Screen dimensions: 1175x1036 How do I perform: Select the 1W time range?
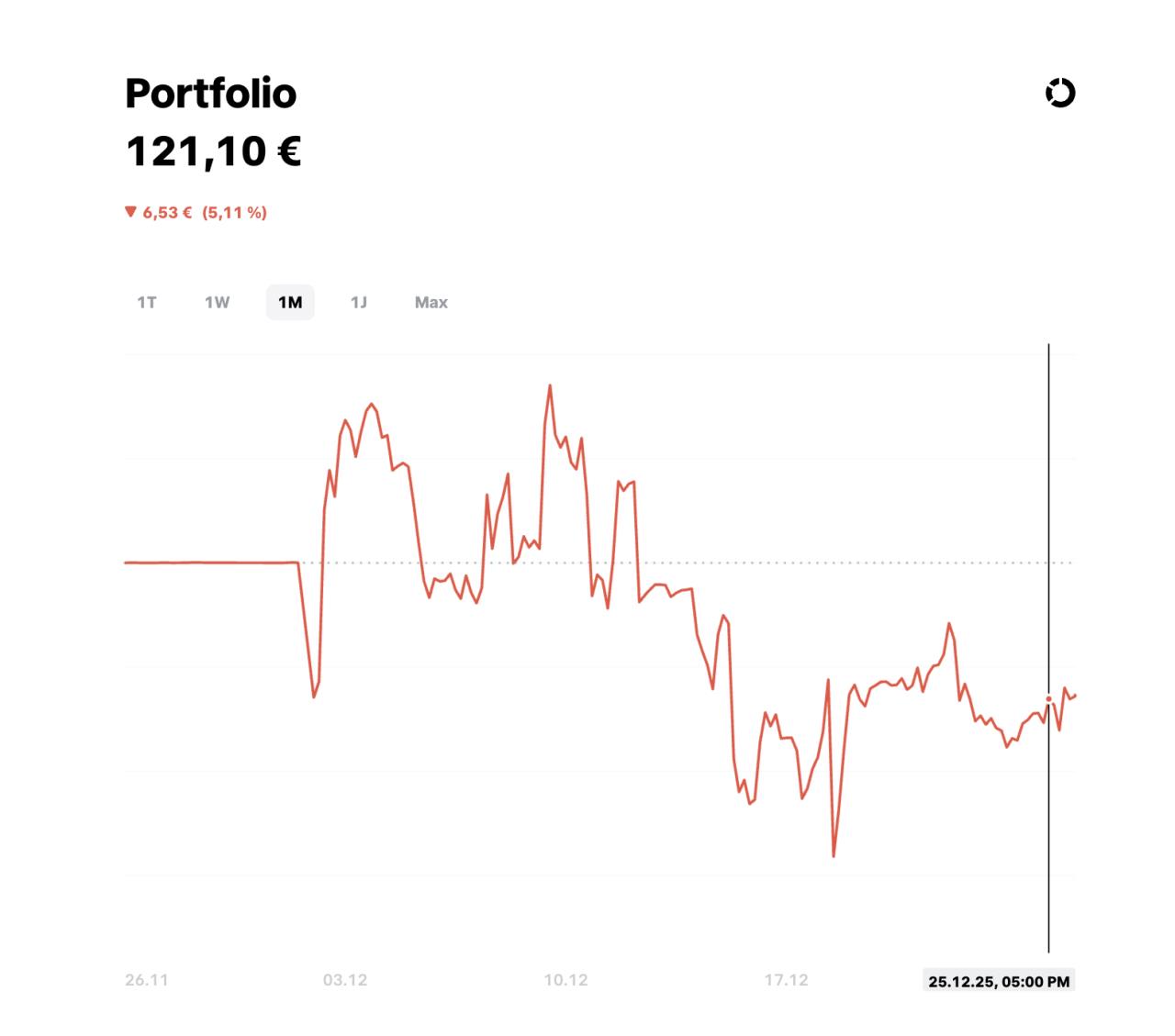217,302
